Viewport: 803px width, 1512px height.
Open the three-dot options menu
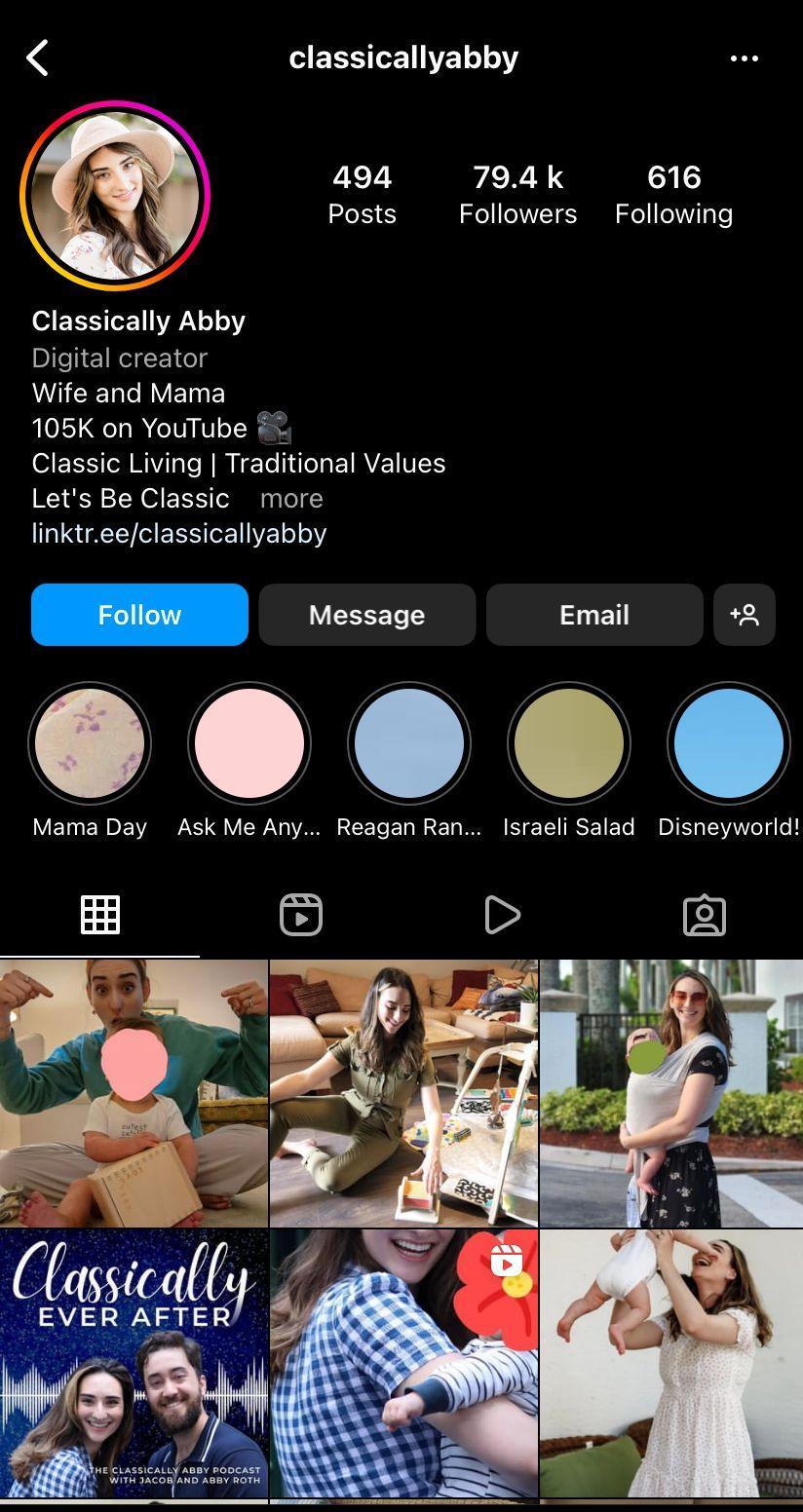point(744,58)
